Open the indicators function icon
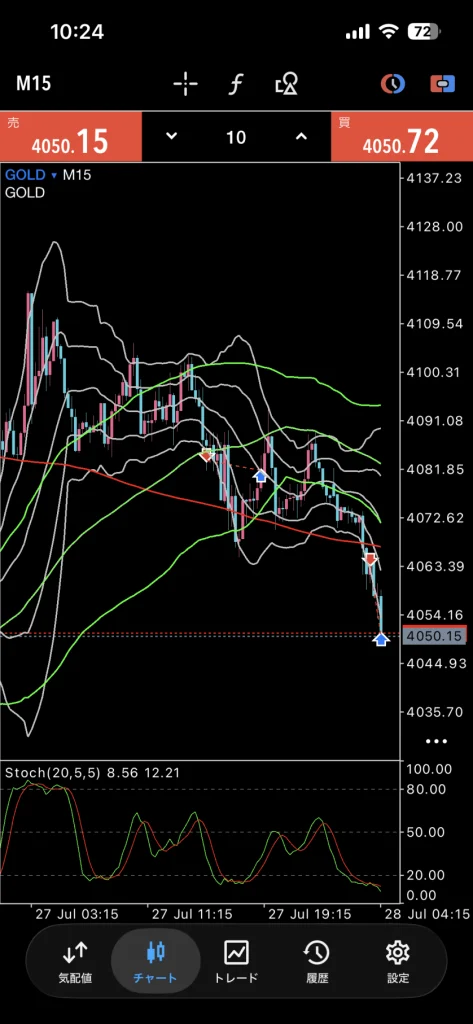 [x=236, y=84]
